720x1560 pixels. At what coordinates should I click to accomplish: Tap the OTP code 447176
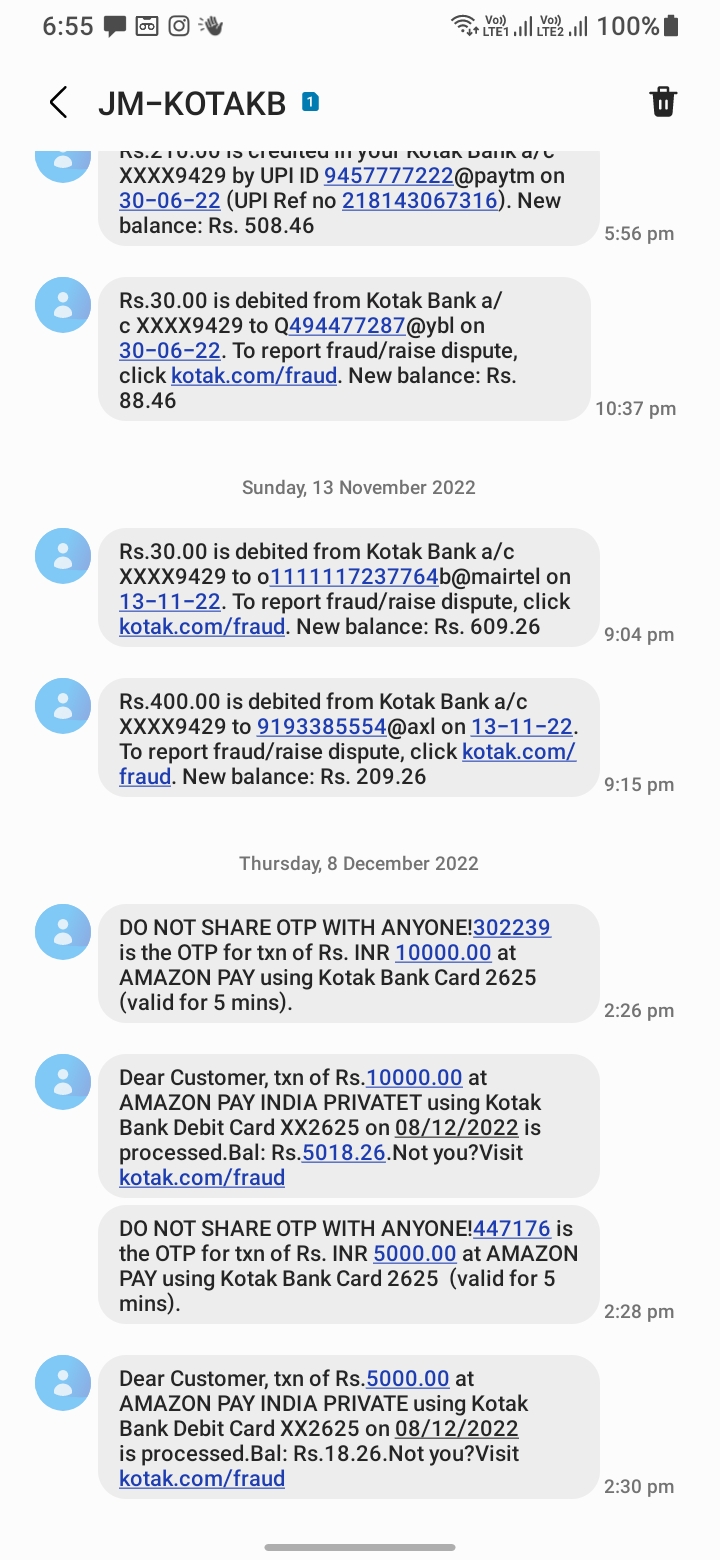coord(512,1229)
